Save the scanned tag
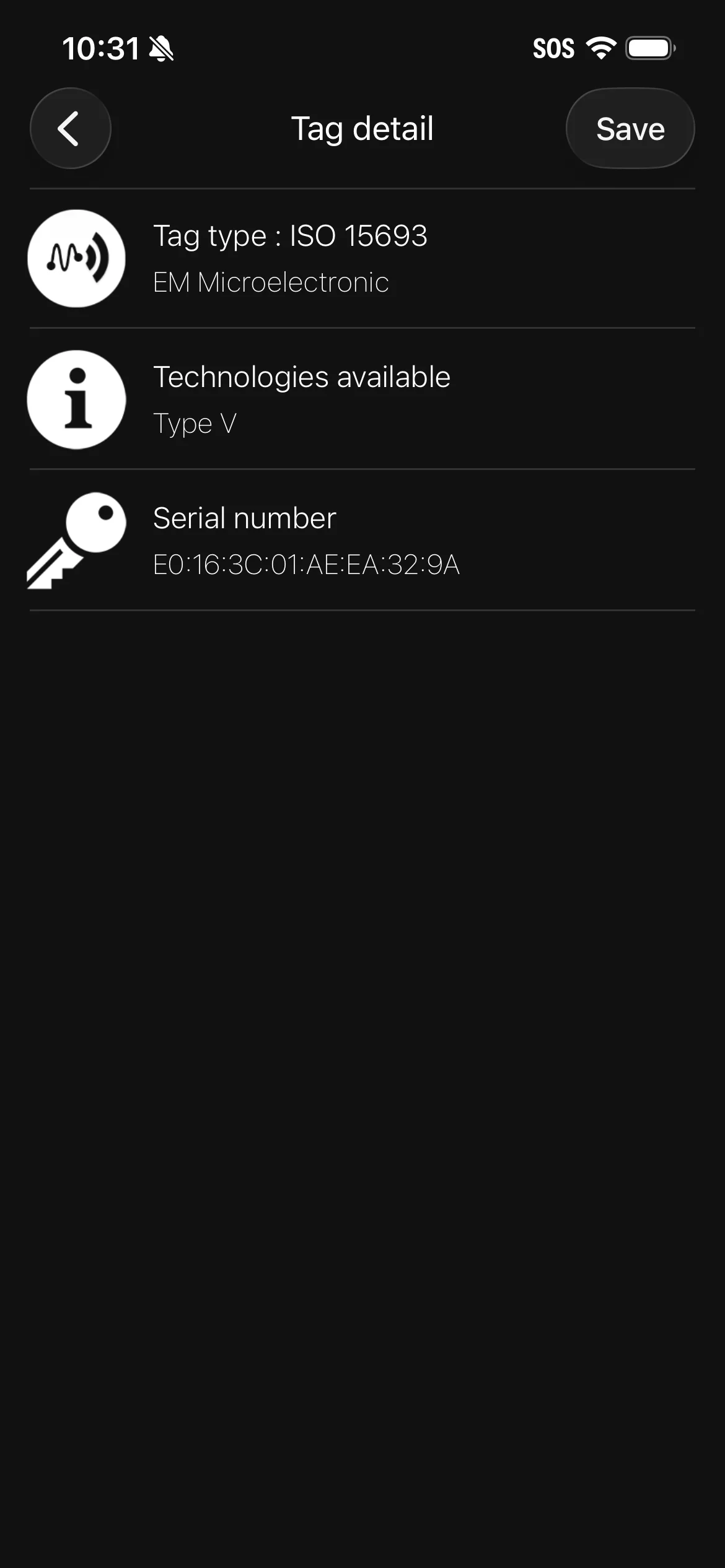Viewport: 725px width, 1568px height. (x=630, y=128)
